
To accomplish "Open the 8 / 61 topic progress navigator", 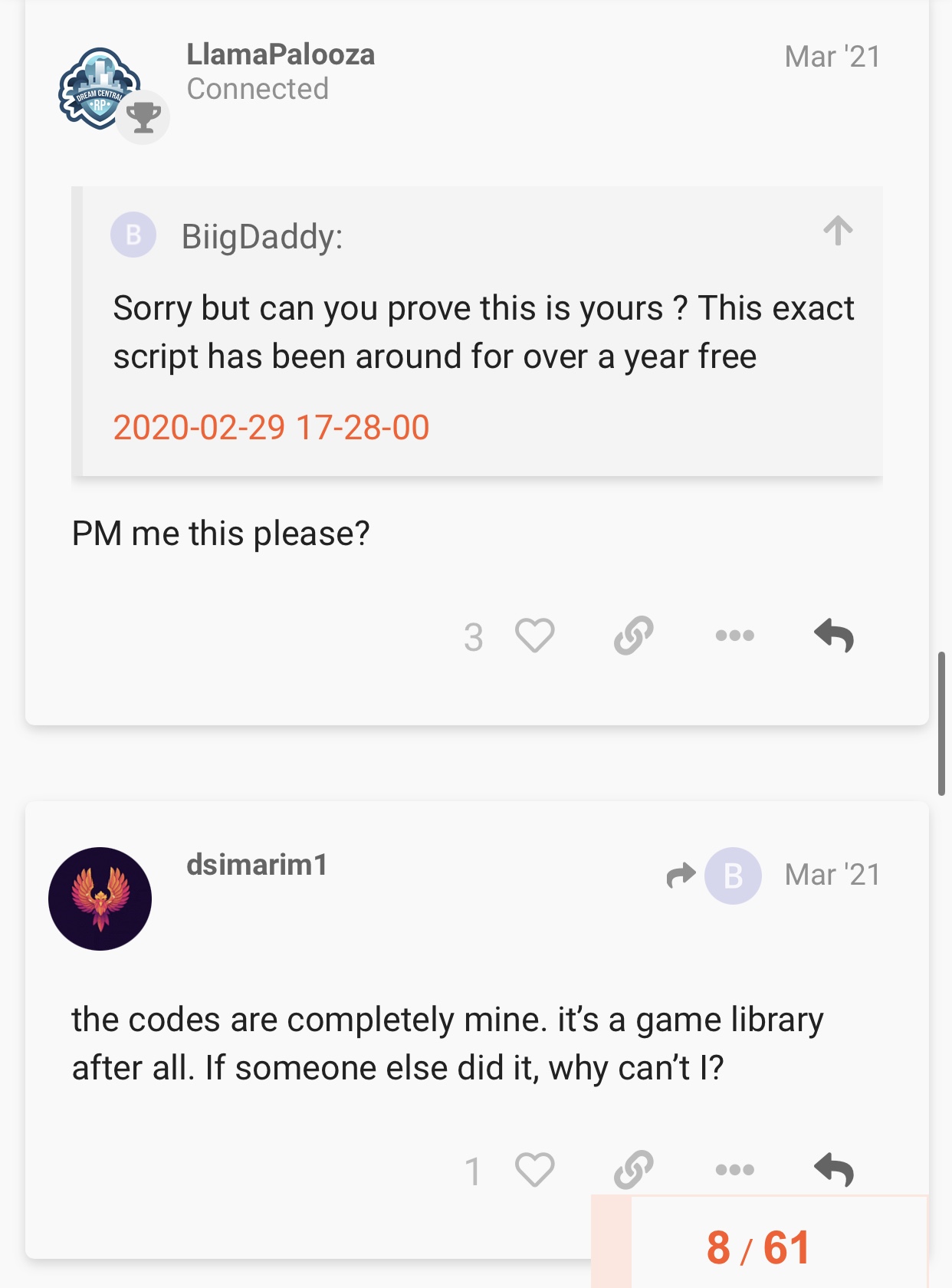I will (x=758, y=1247).
